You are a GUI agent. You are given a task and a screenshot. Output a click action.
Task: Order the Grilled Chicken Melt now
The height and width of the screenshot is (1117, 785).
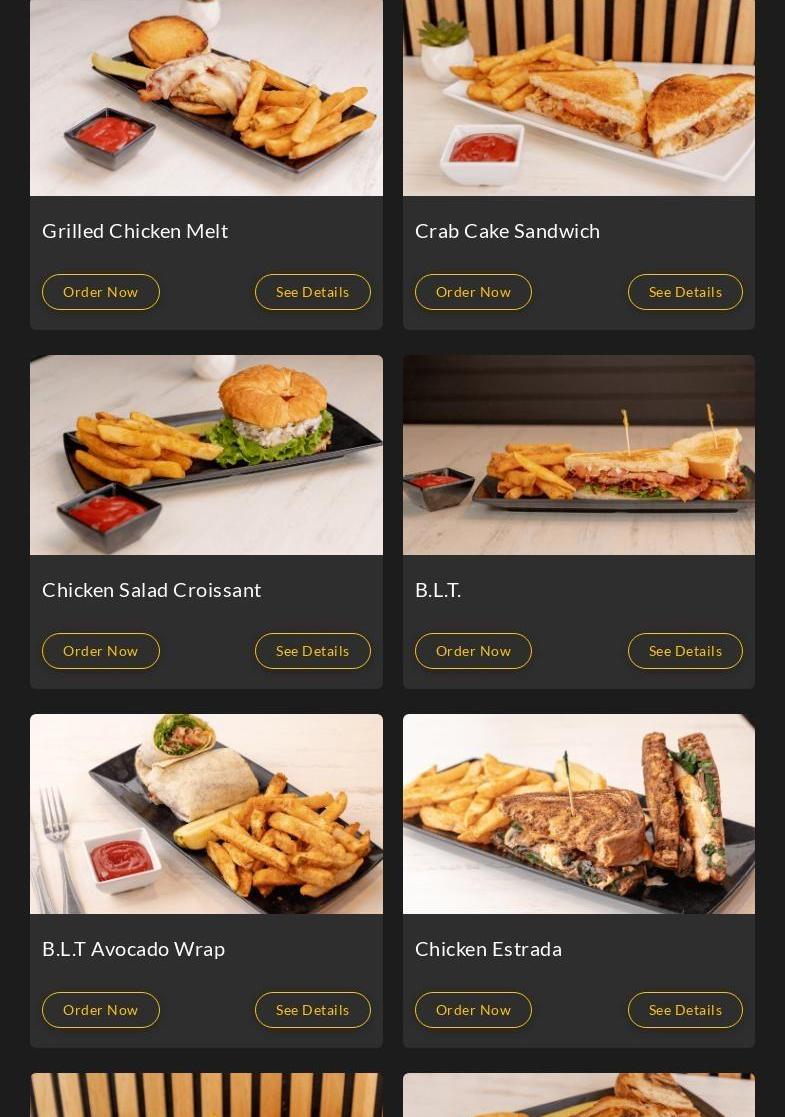[x=101, y=292]
